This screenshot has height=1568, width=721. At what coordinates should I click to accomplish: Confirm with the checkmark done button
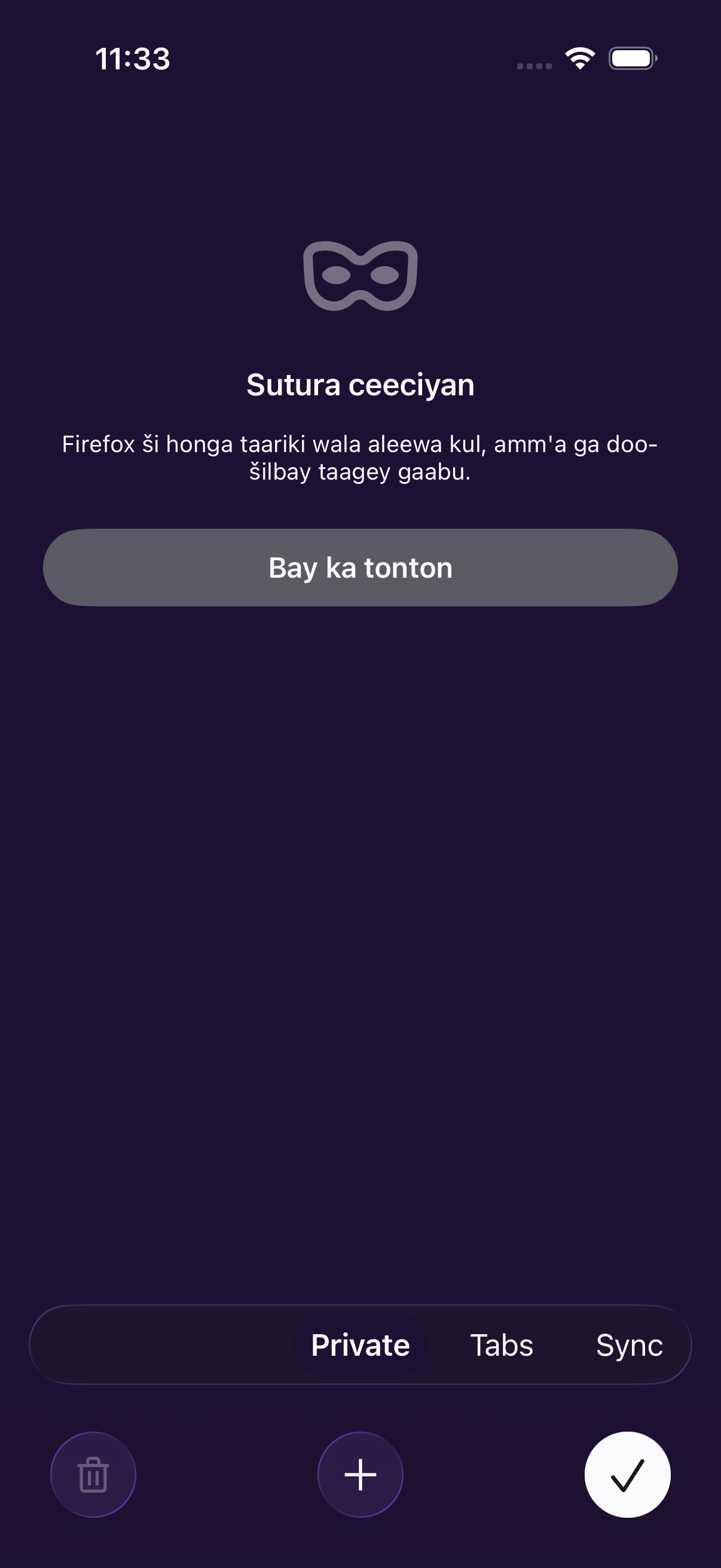pyautogui.click(x=627, y=1474)
